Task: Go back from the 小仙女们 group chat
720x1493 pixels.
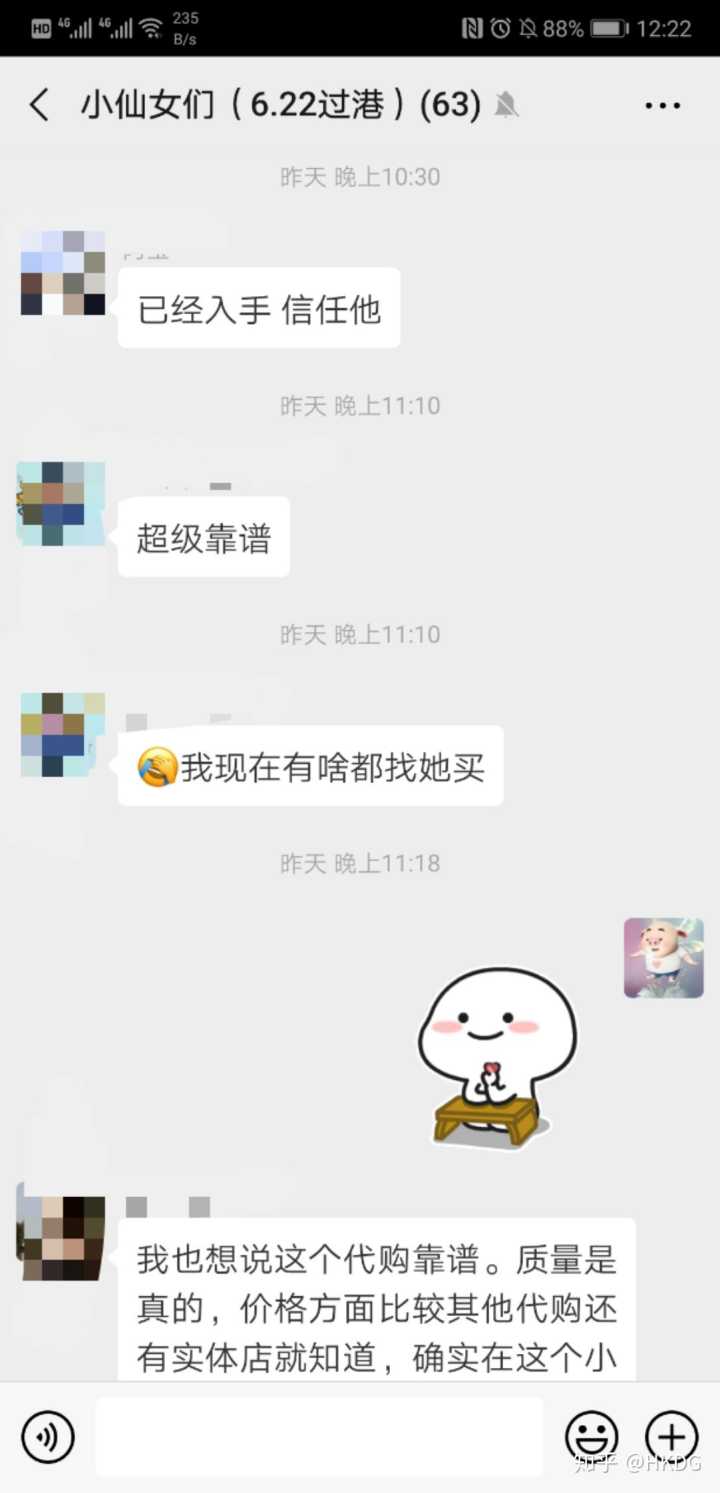Action: pos(39,105)
